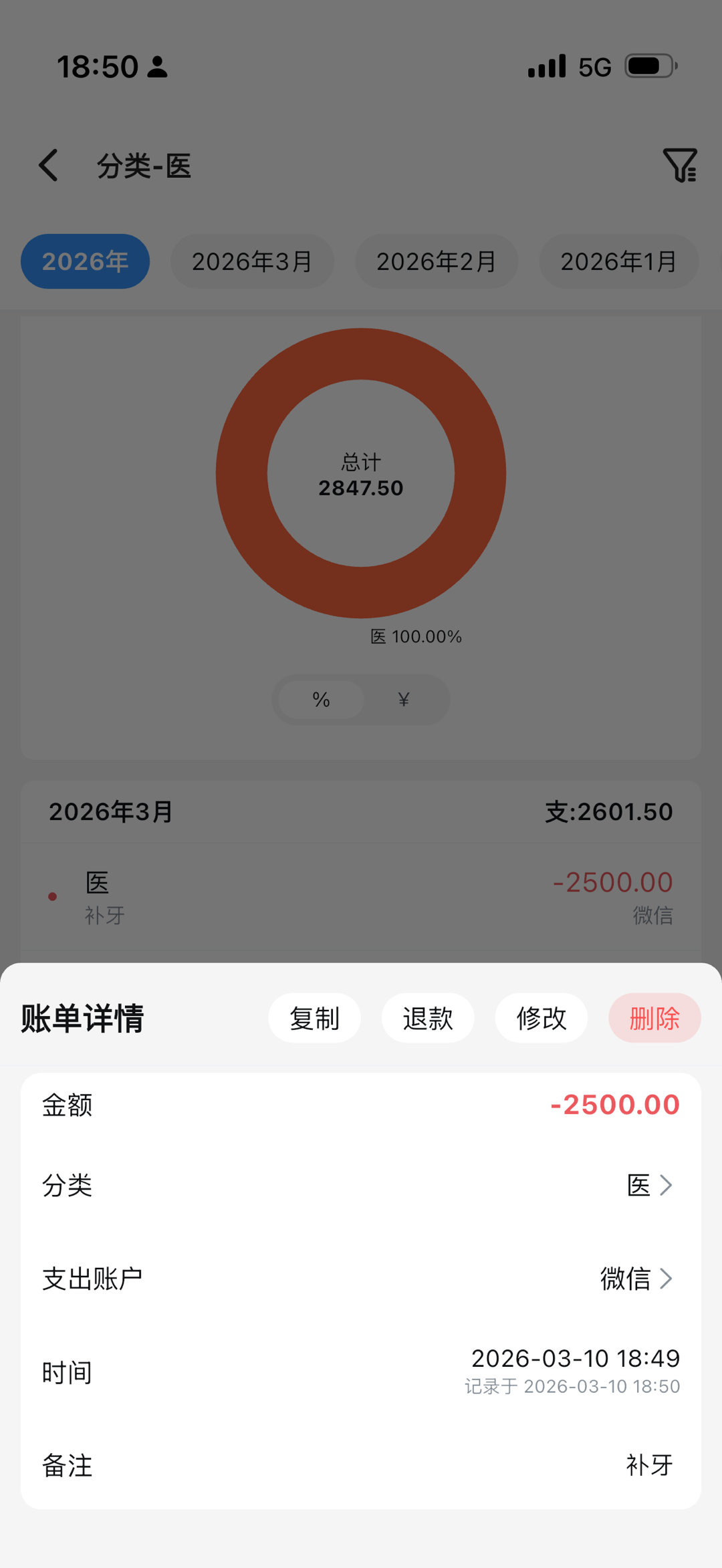Switch to the 2026年3月 tab

[x=251, y=261]
